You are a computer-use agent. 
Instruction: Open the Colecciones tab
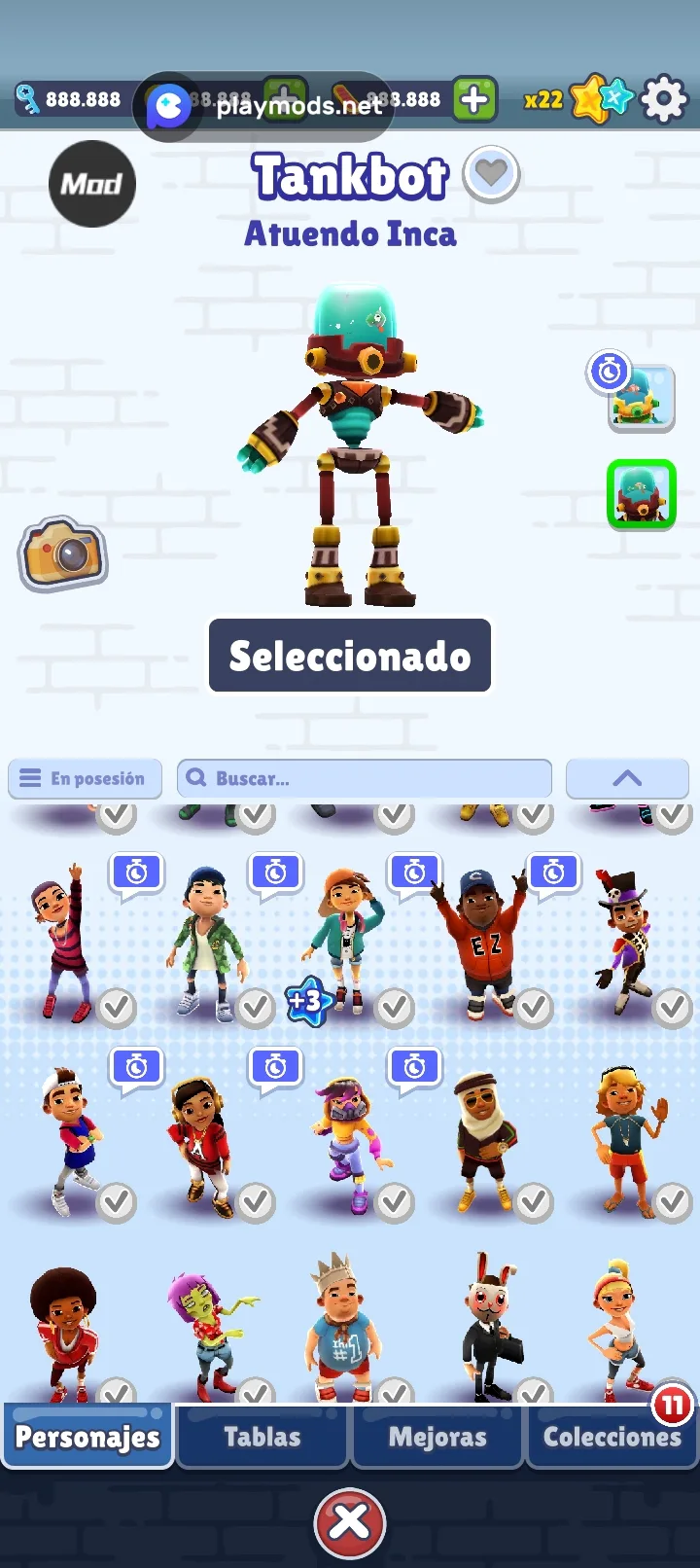(x=612, y=1437)
